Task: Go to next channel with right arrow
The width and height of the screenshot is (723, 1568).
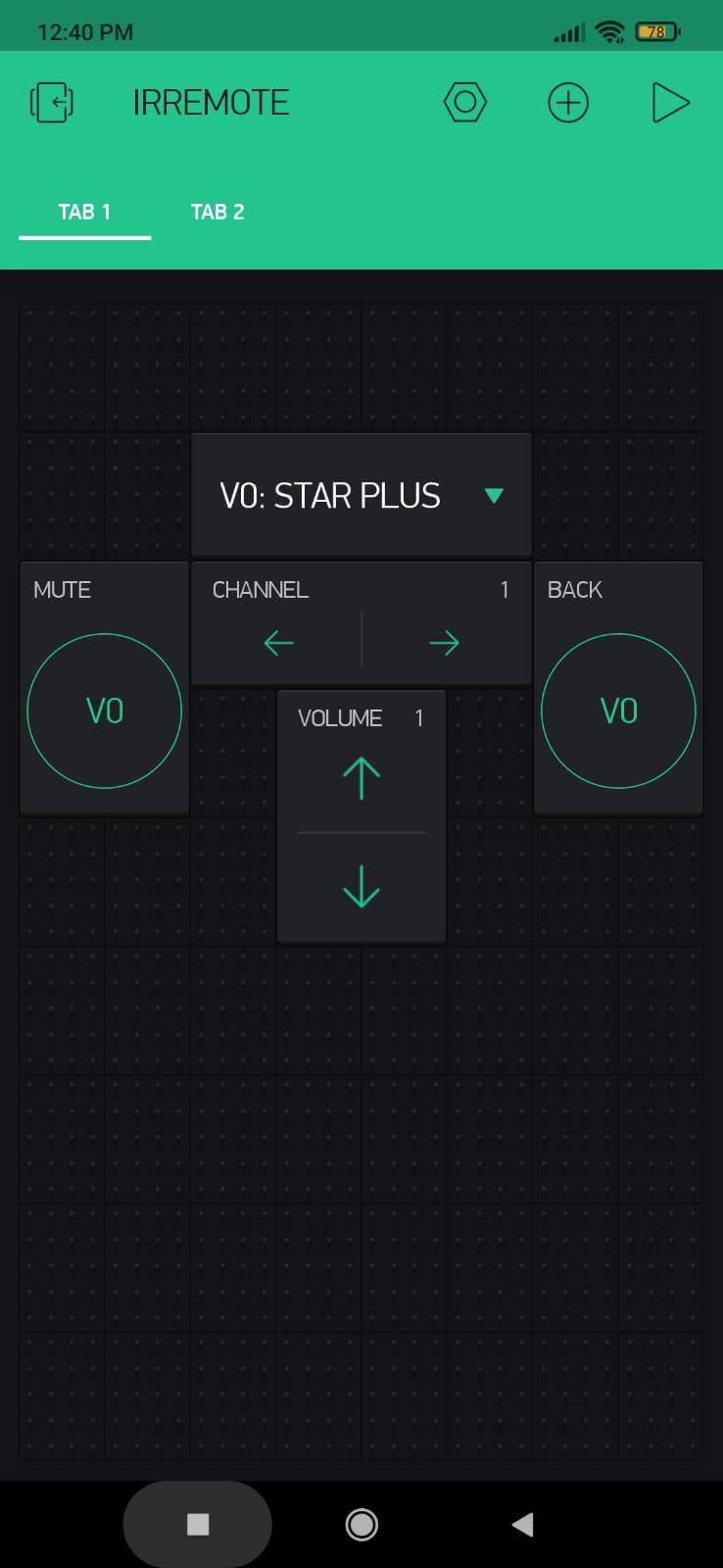Action: point(444,643)
